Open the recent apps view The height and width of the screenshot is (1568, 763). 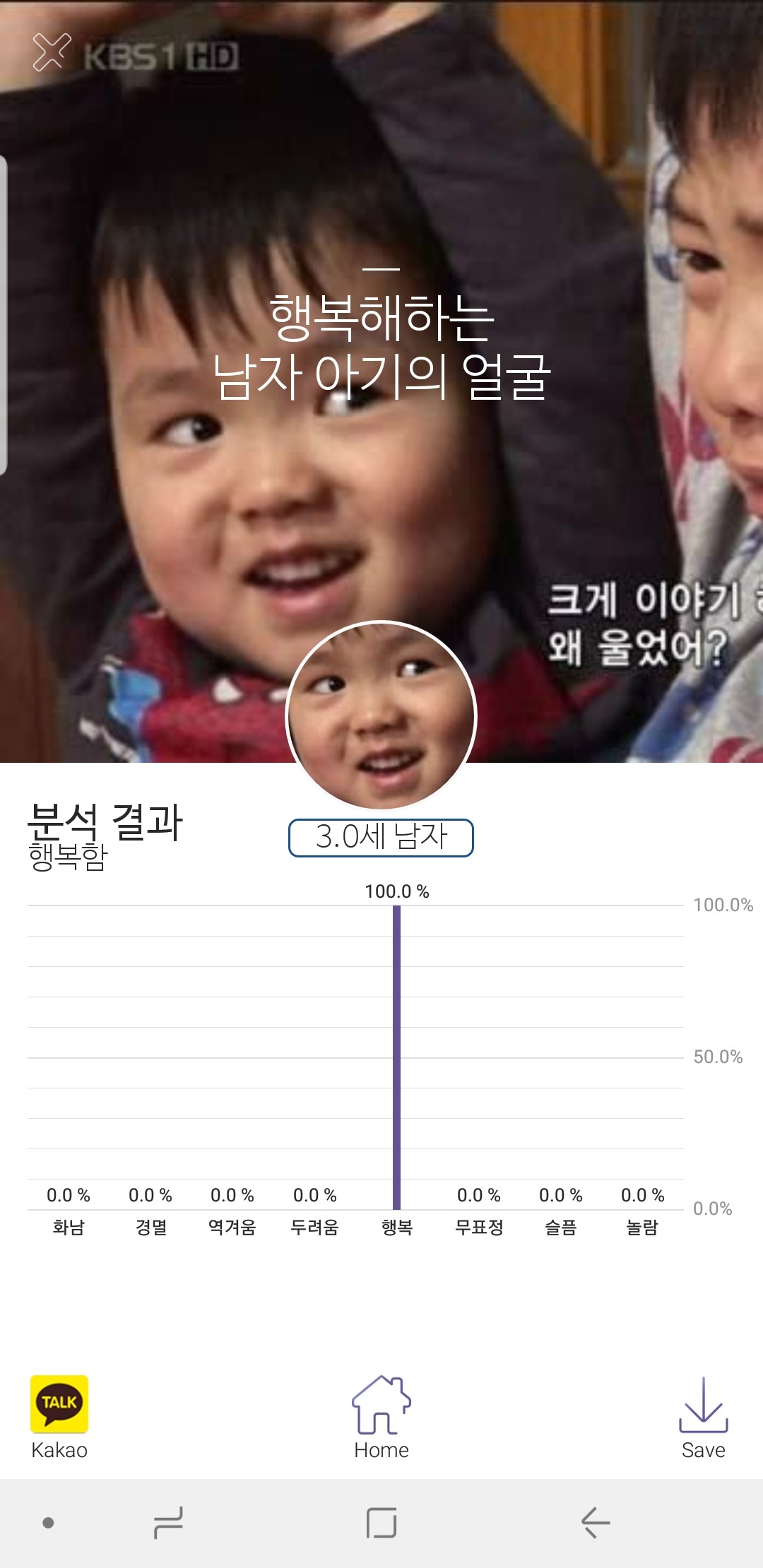[168, 1522]
